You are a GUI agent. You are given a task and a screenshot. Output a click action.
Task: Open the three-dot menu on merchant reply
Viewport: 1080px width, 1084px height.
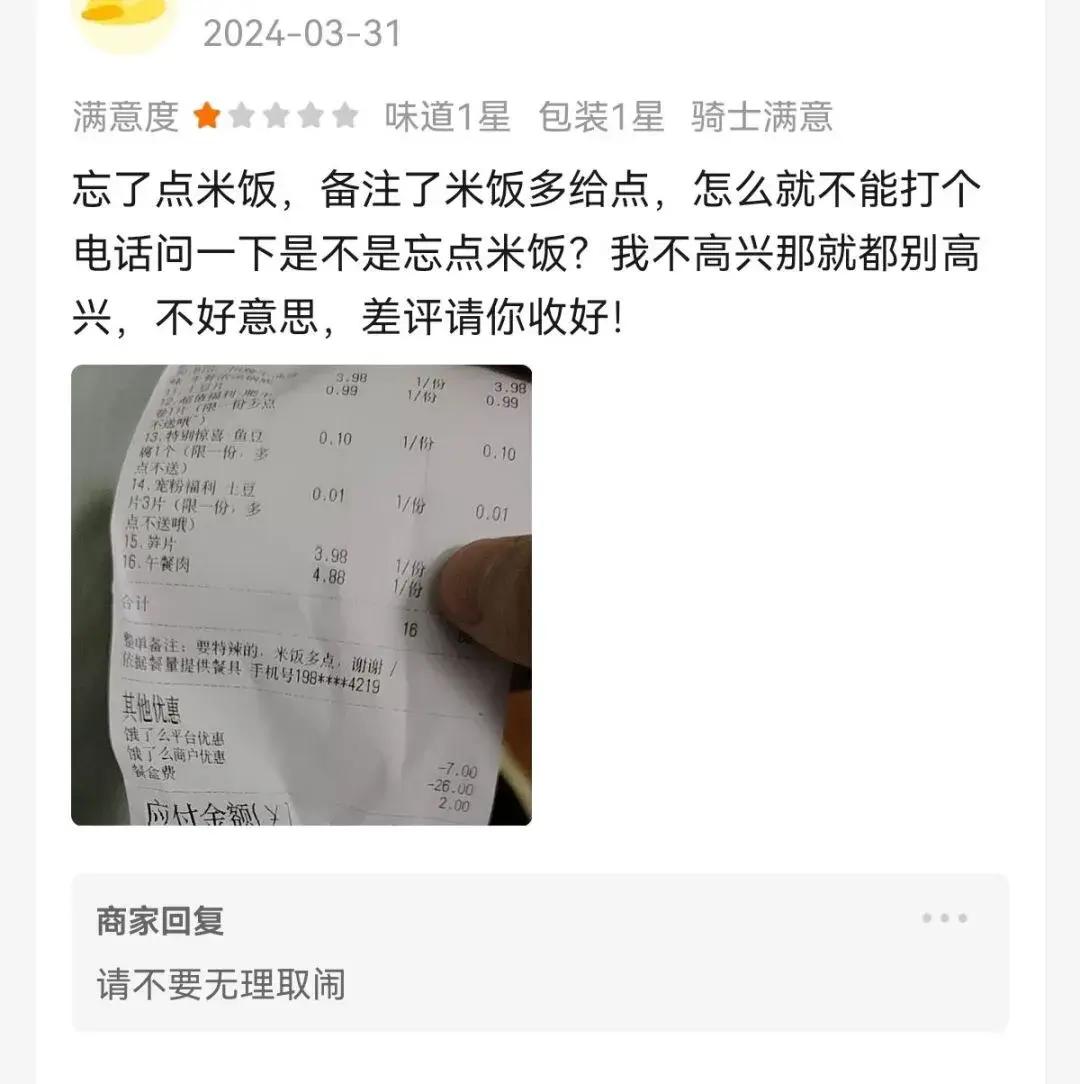[x=944, y=918]
